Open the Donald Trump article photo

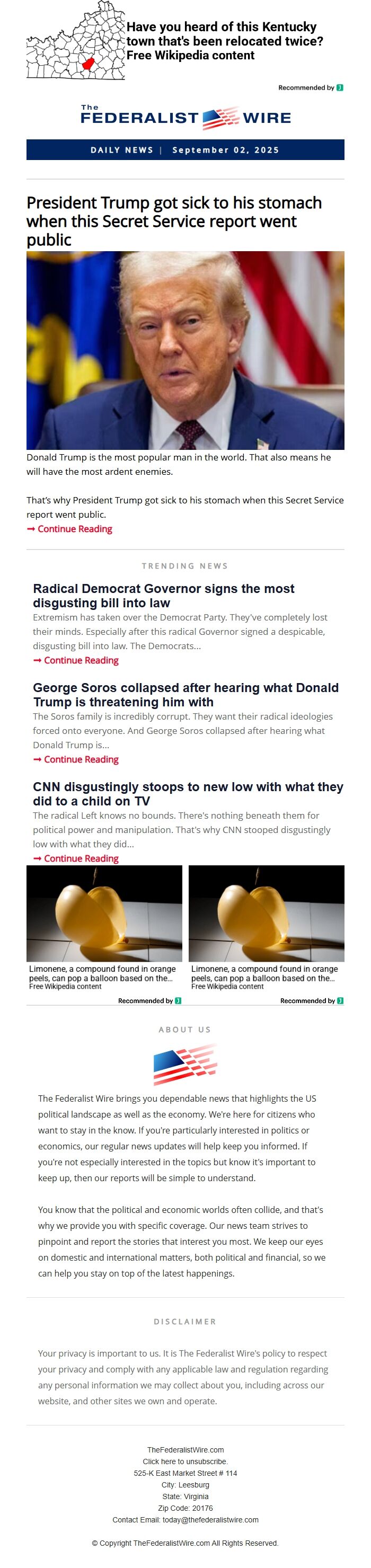coord(185,350)
